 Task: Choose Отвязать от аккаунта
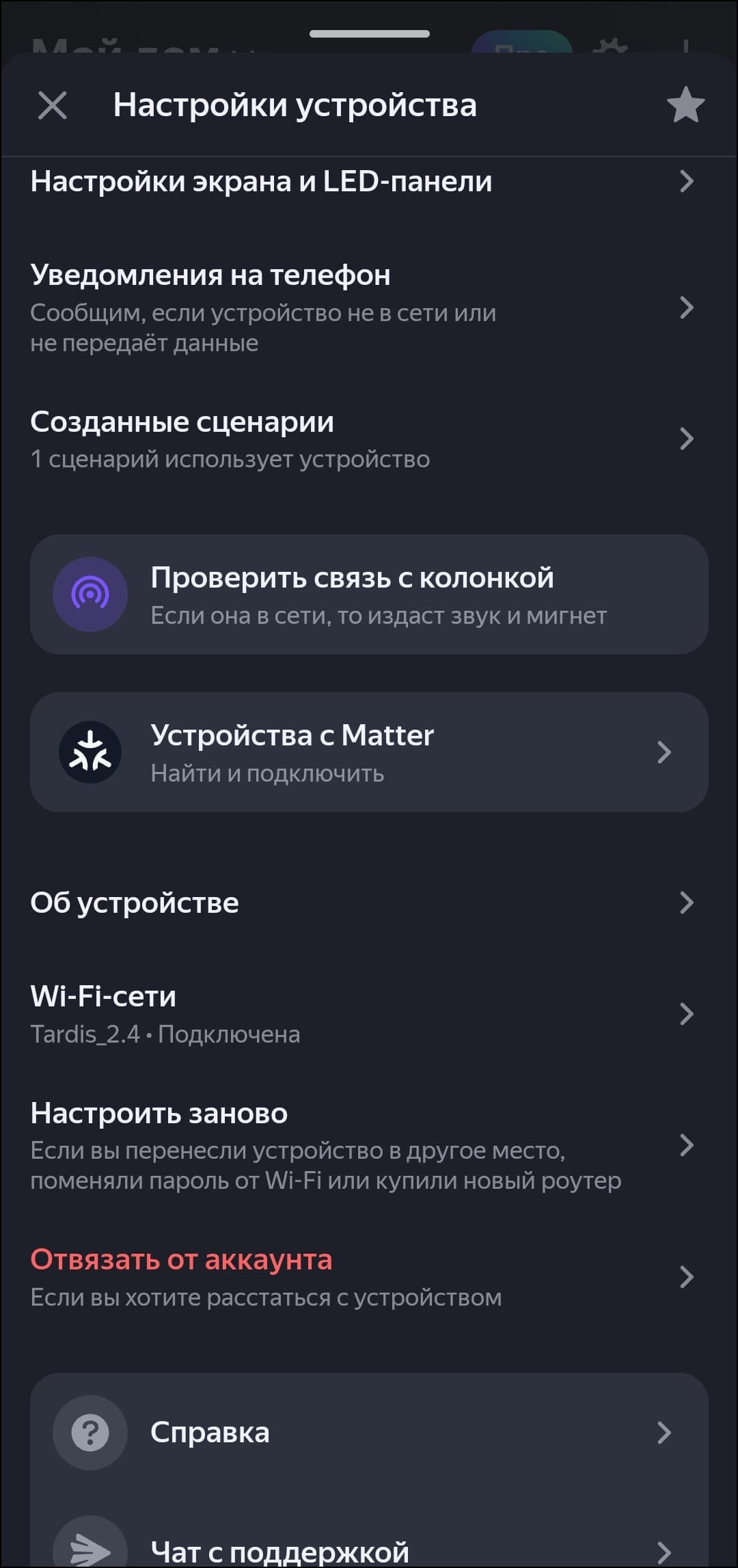coord(362,1276)
